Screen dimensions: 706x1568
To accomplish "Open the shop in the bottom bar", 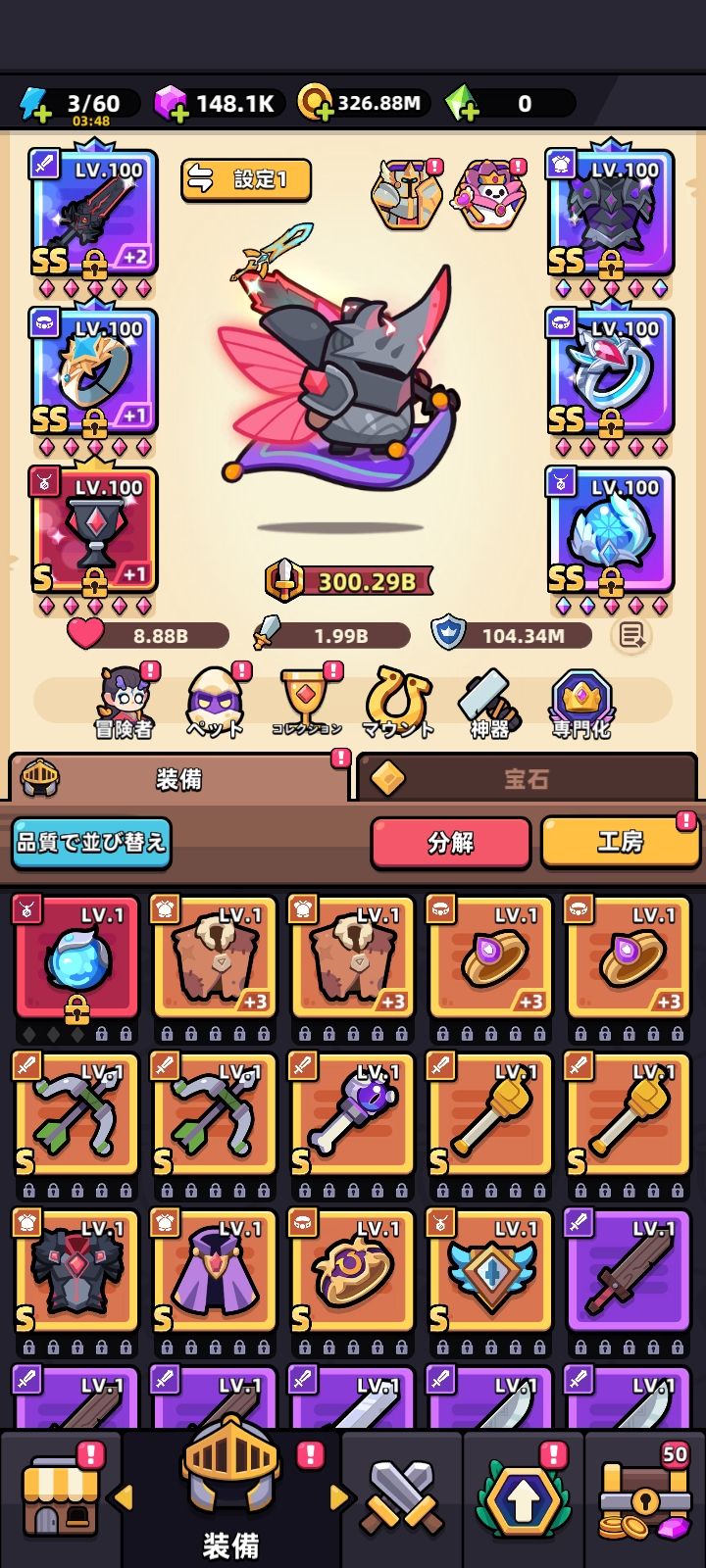I will [x=61, y=1499].
